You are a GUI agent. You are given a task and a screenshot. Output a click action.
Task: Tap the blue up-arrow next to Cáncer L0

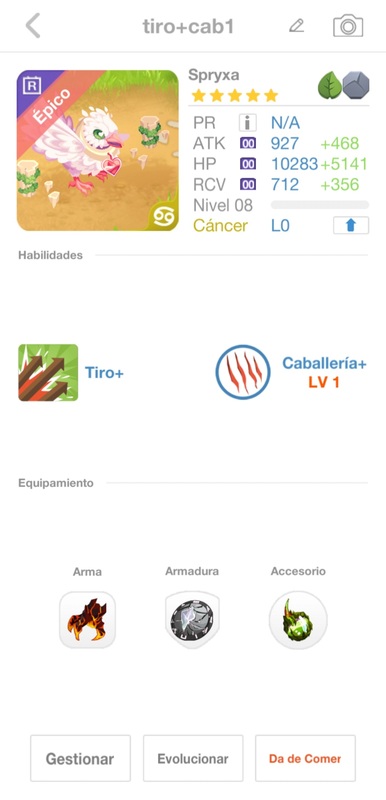(351, 226)
